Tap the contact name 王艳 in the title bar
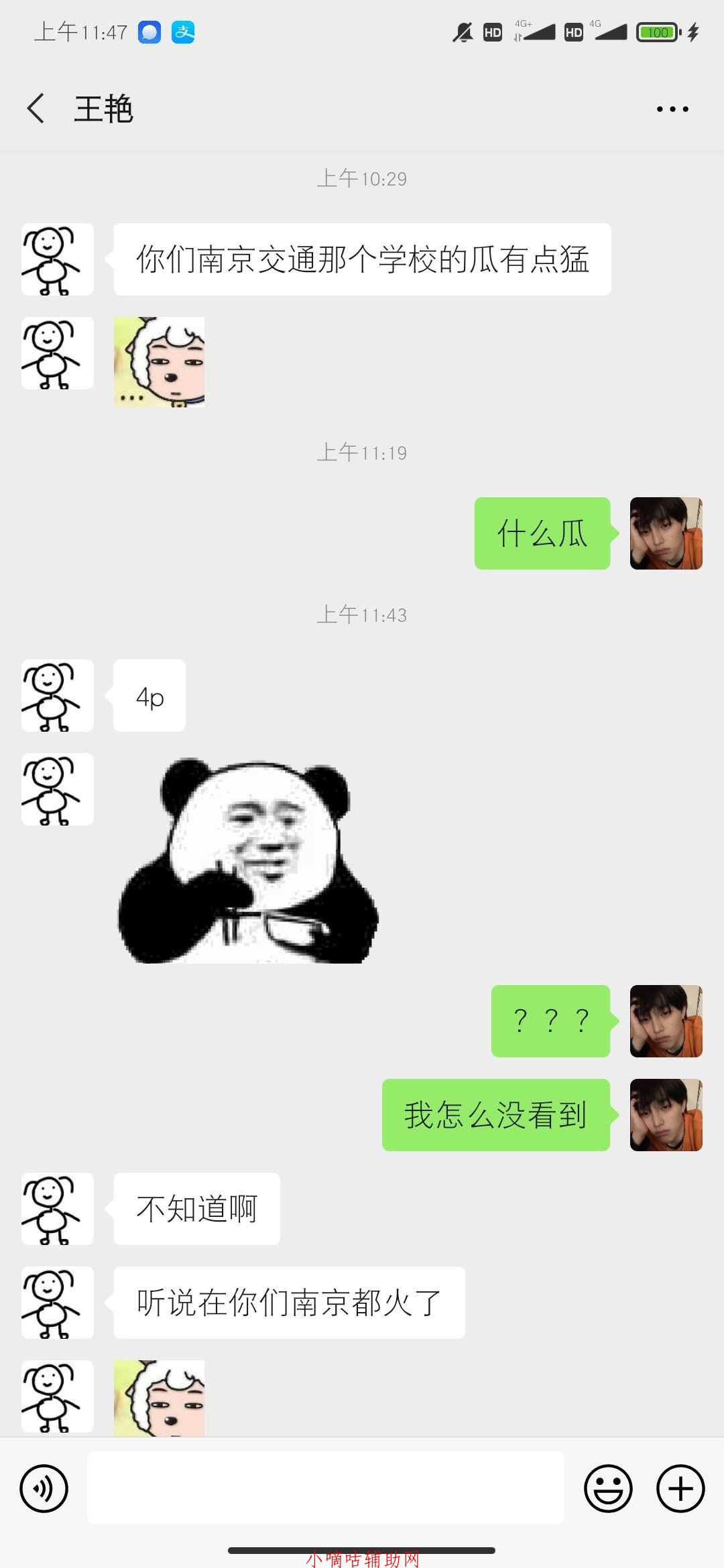This screenshot has width=724, height=1568. coord(105,108)
